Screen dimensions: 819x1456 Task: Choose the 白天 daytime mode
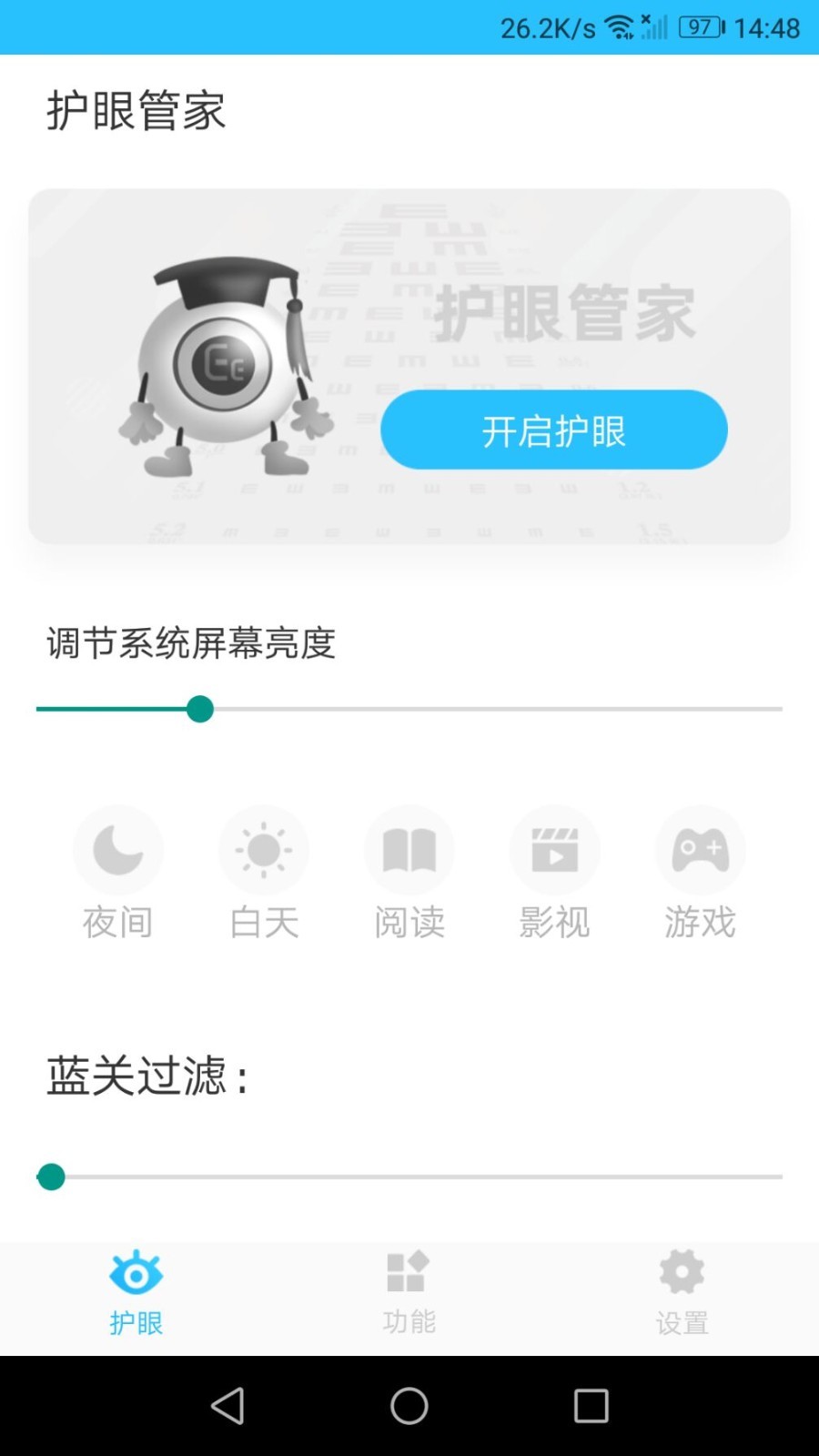coord(264,872)
